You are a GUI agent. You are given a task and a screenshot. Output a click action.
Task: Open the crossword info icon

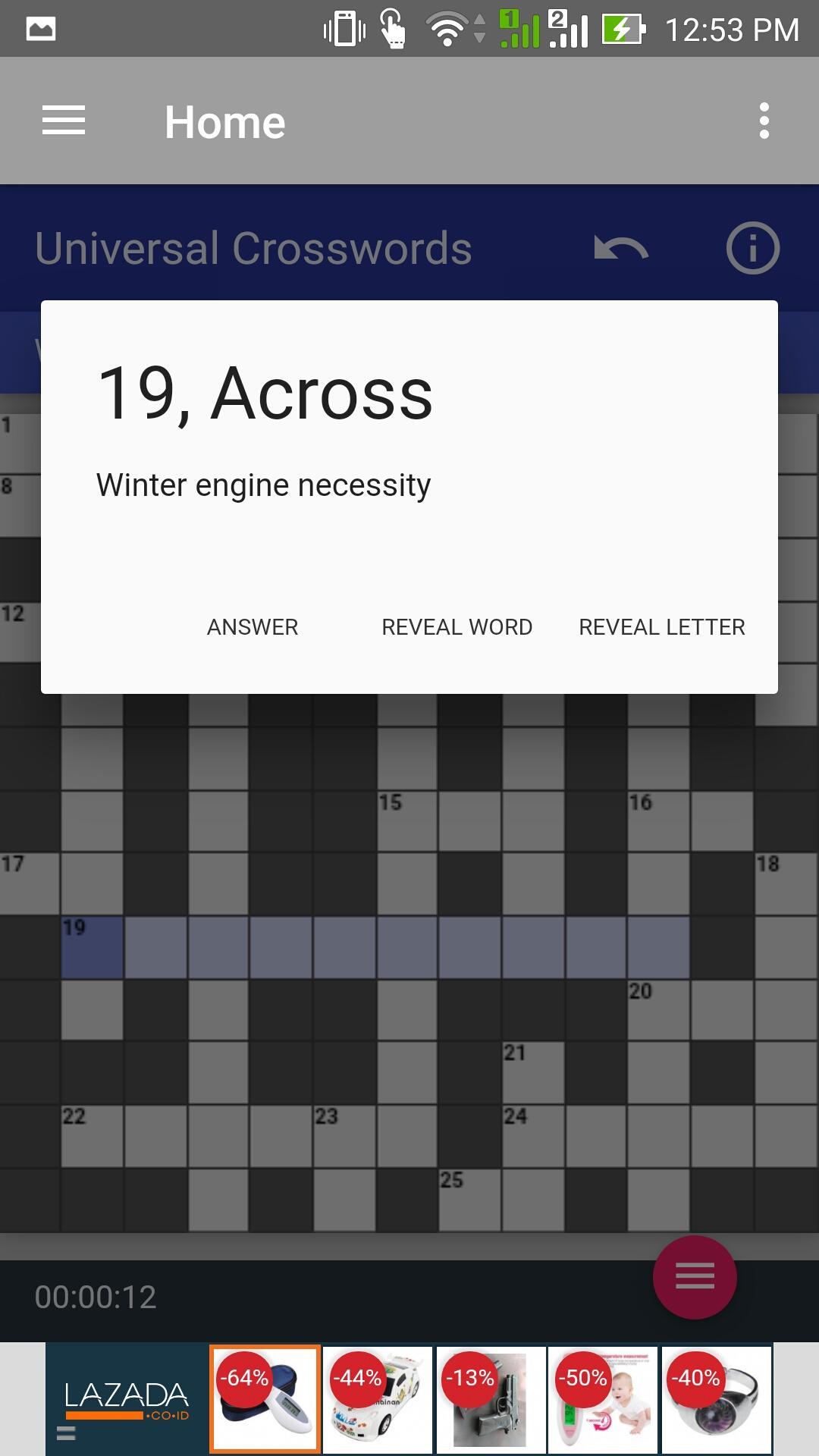tap(752, 248)
